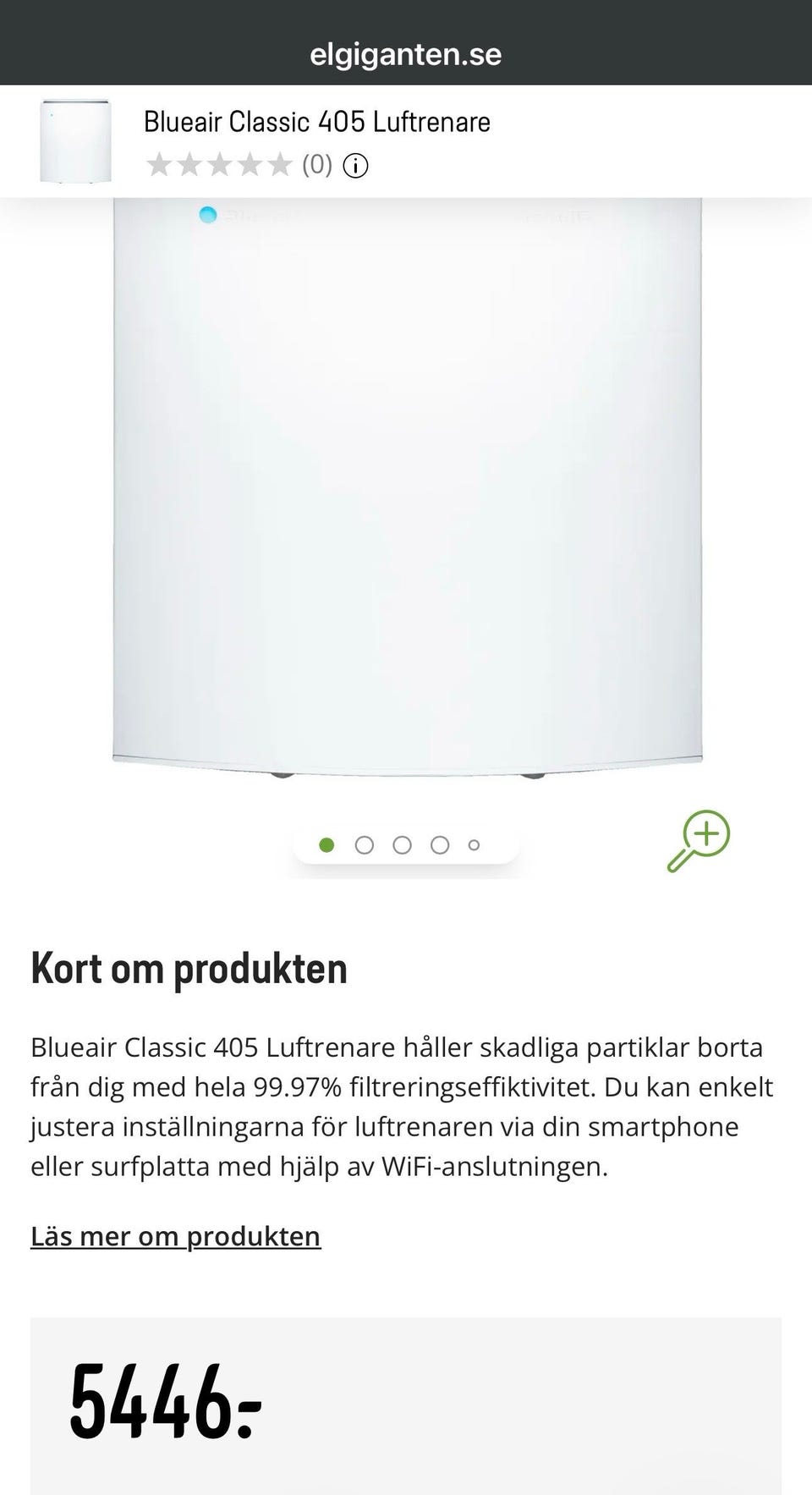Tap Kort om produkten heading
812x1495 pixels.
(x=188, y=968)
